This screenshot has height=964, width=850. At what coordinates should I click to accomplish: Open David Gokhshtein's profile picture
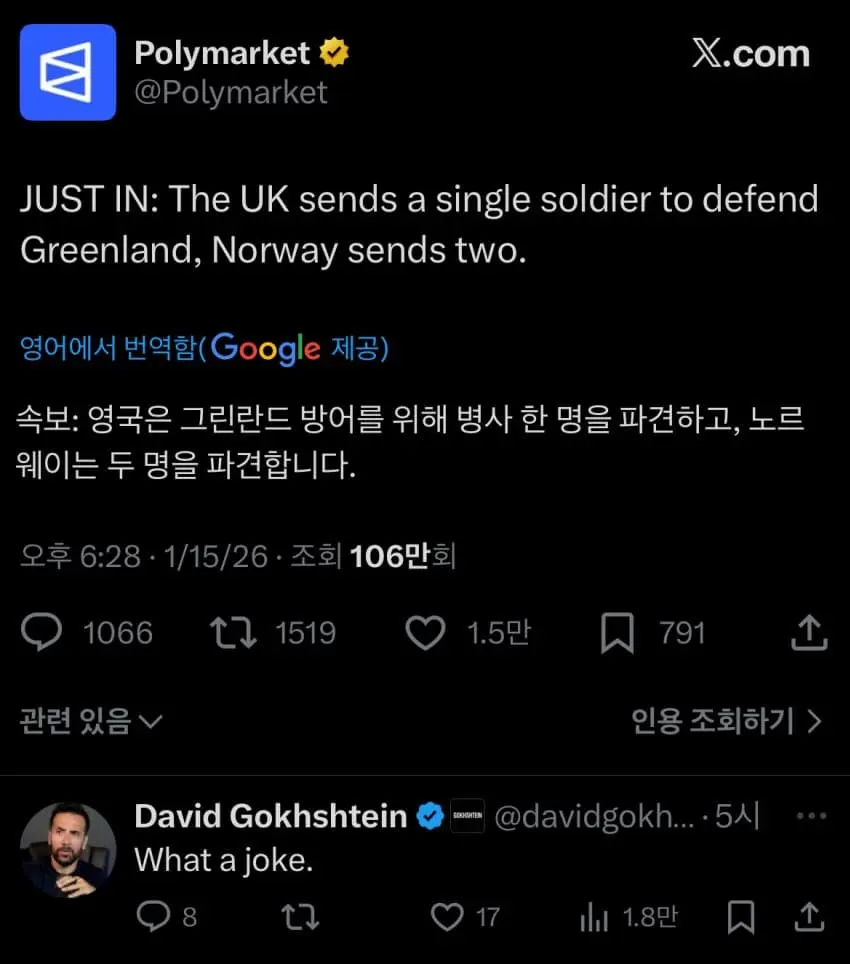(68, 849)
